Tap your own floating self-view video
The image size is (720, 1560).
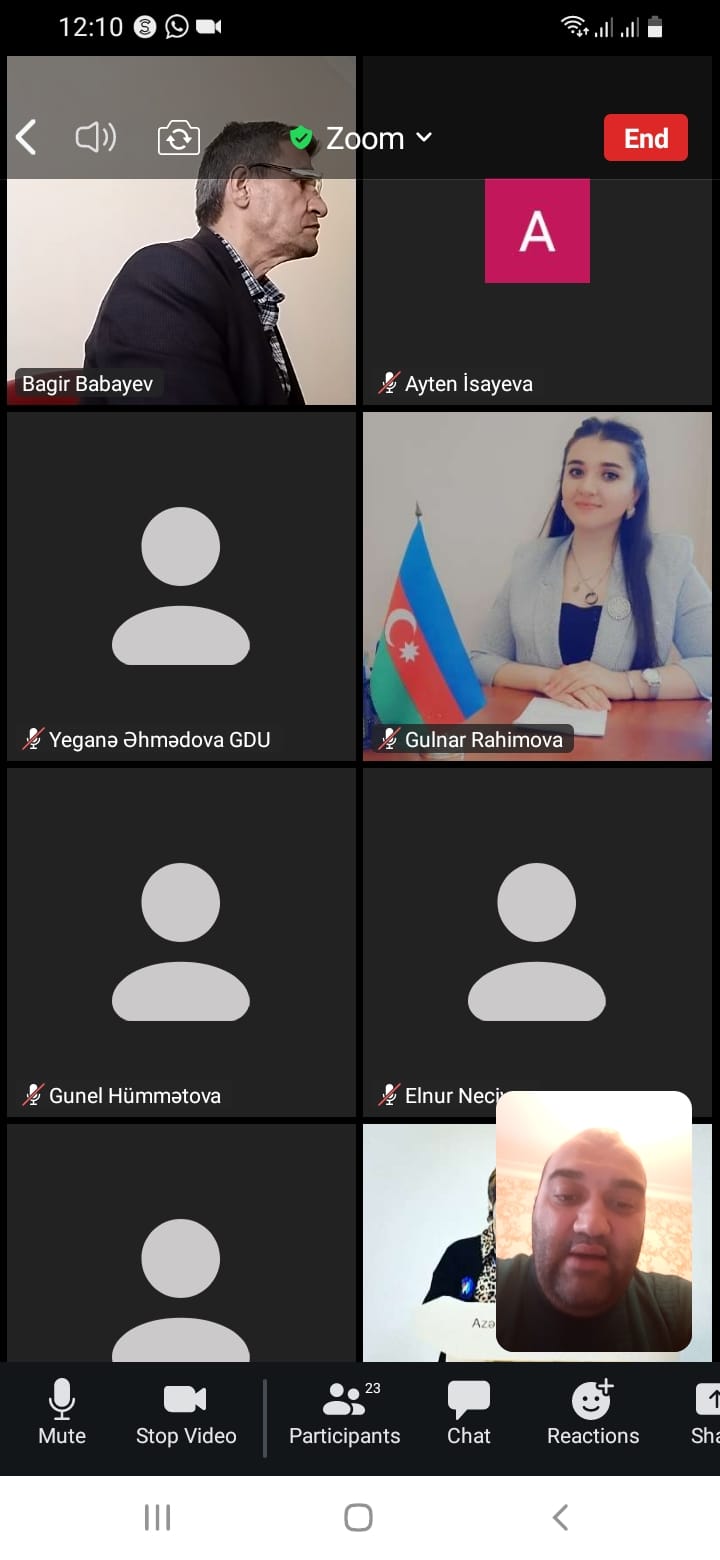593,1221
